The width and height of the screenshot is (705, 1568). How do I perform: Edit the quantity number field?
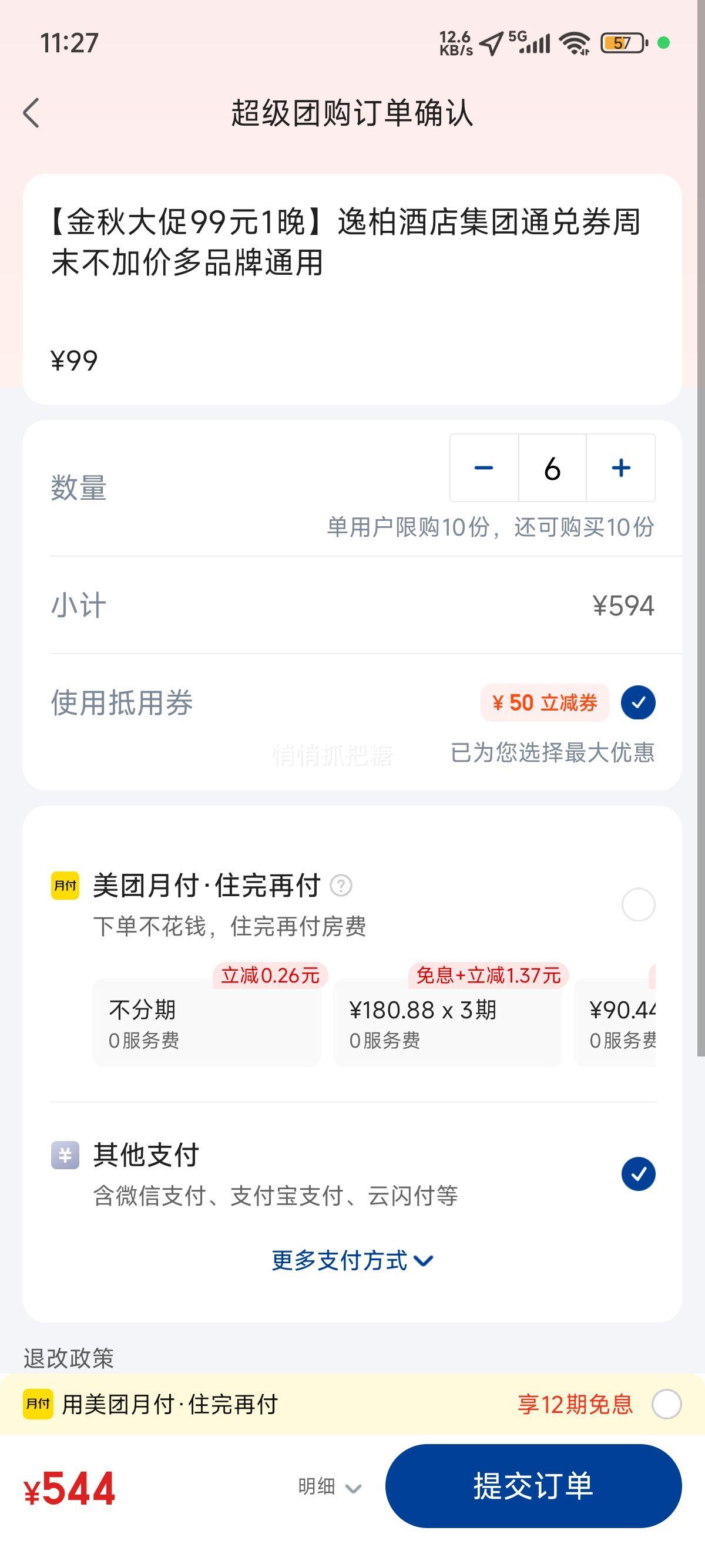tap(552, 468)
